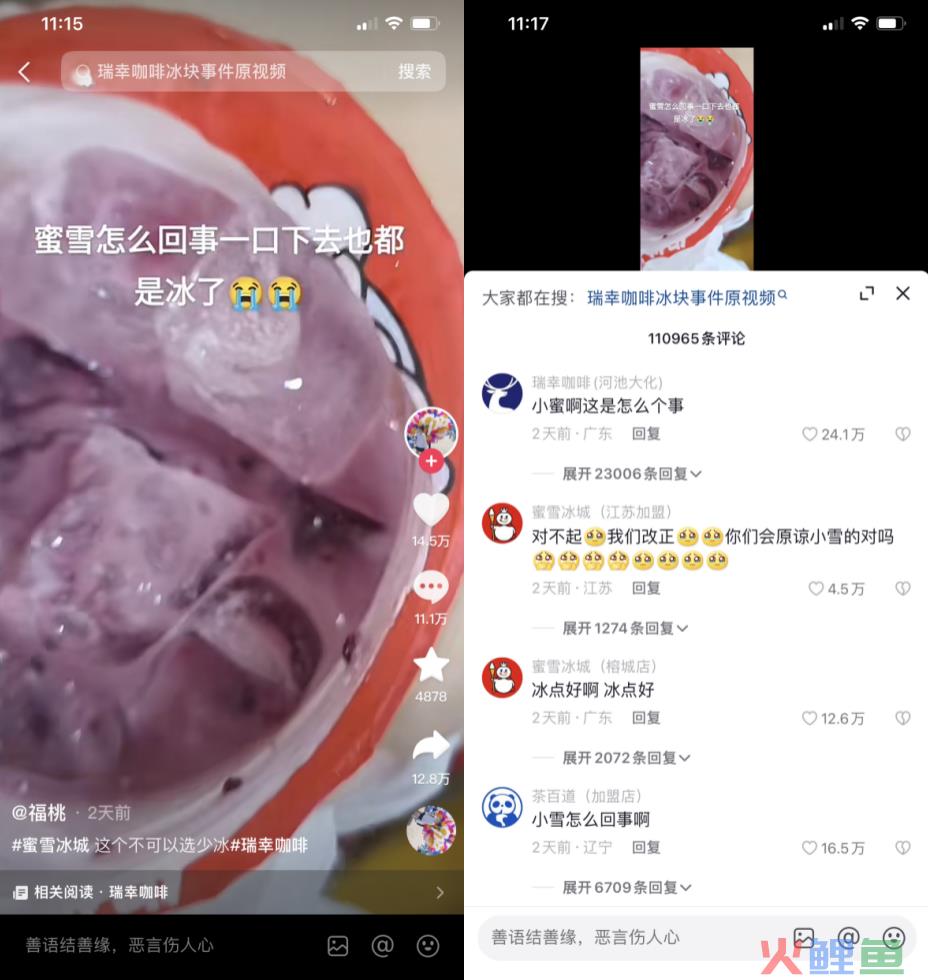Image resolution: width=928 pixels, height=980 pixels.
Task: Dislike the 蜜雪冰城 (榕城店) comment
Action: [x=902, y=718]
